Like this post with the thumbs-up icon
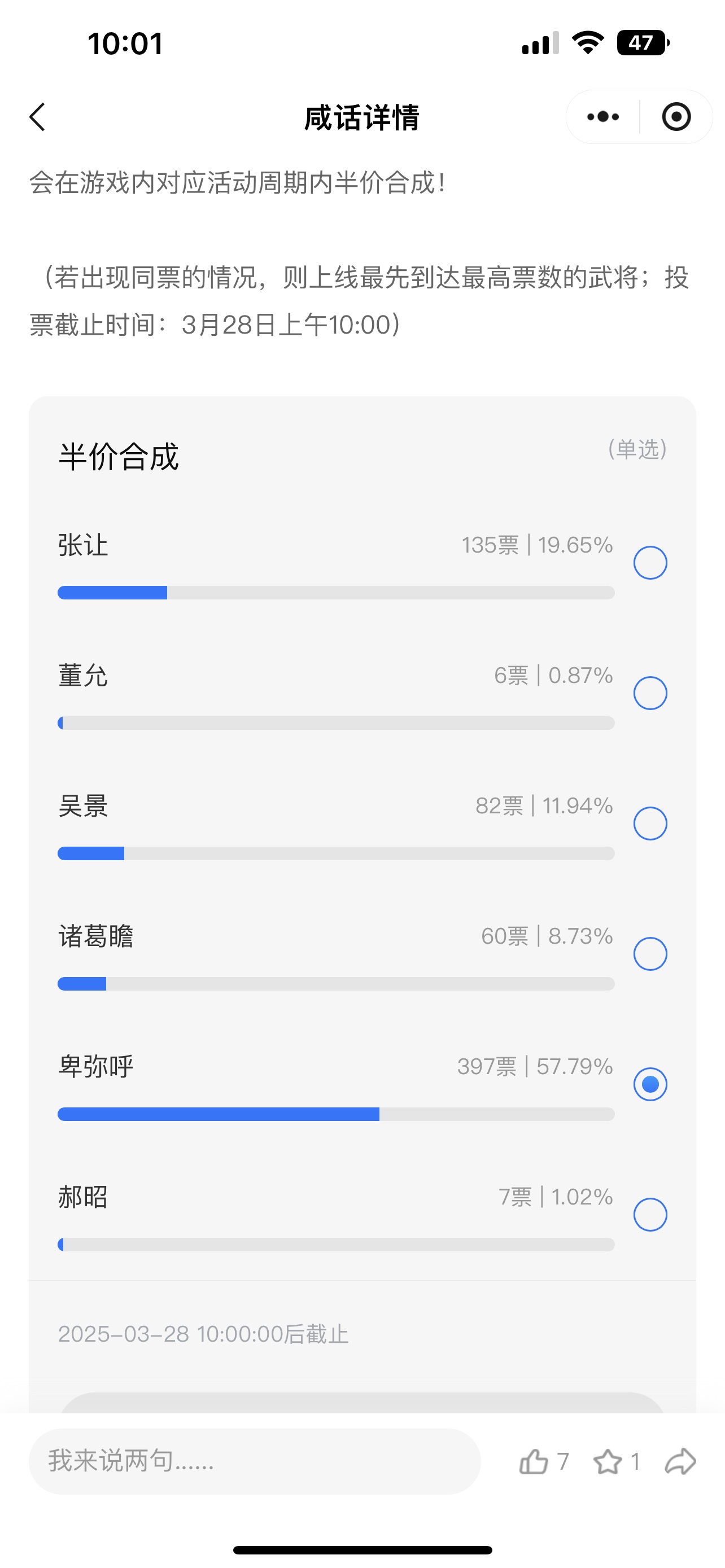Image resolution: width=725 pixels, height=1568 pixels. click(534, 1461)
